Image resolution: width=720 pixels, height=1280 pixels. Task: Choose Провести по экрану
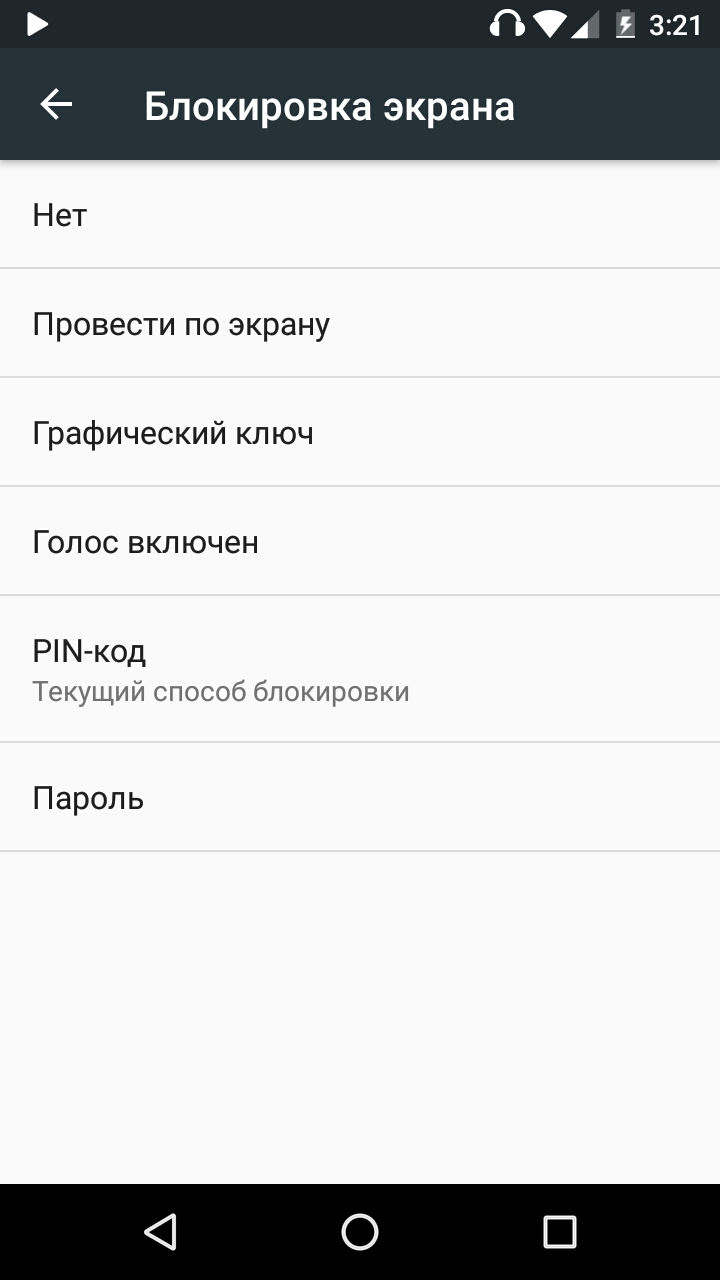pyautogui.click(x=360, y=323)
